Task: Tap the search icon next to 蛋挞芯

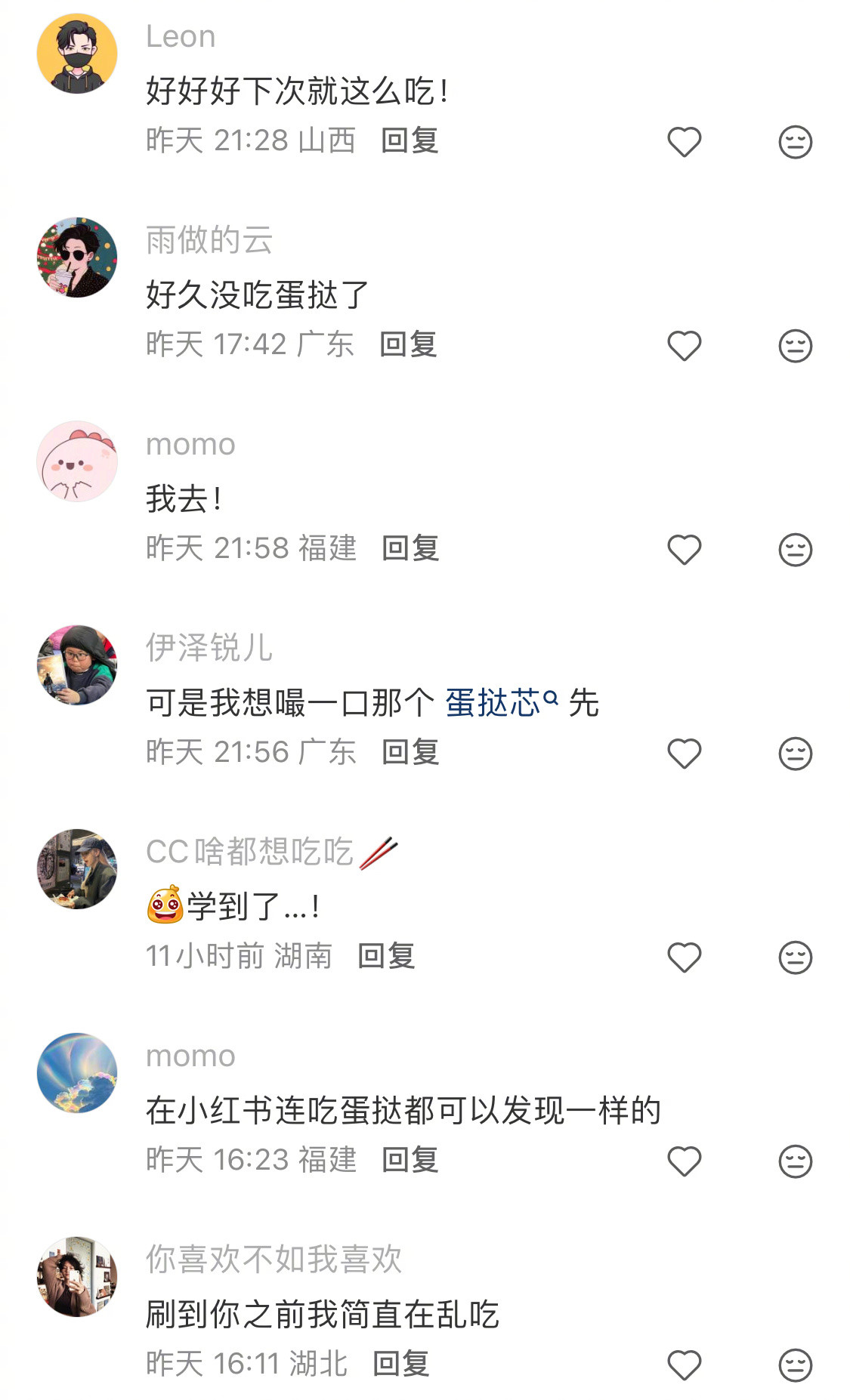Action: click(x=552, y=699)
